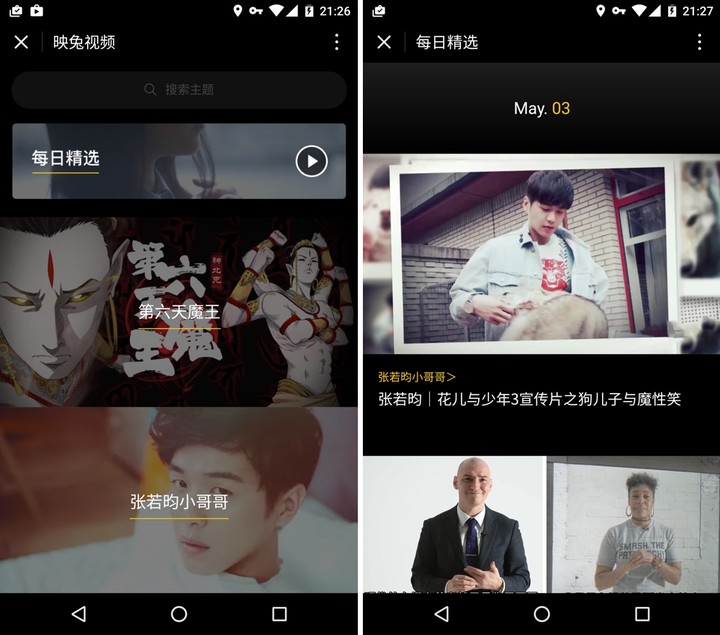
Task: Open overflow menu beside 映兔视频 title
Action: 336,42
